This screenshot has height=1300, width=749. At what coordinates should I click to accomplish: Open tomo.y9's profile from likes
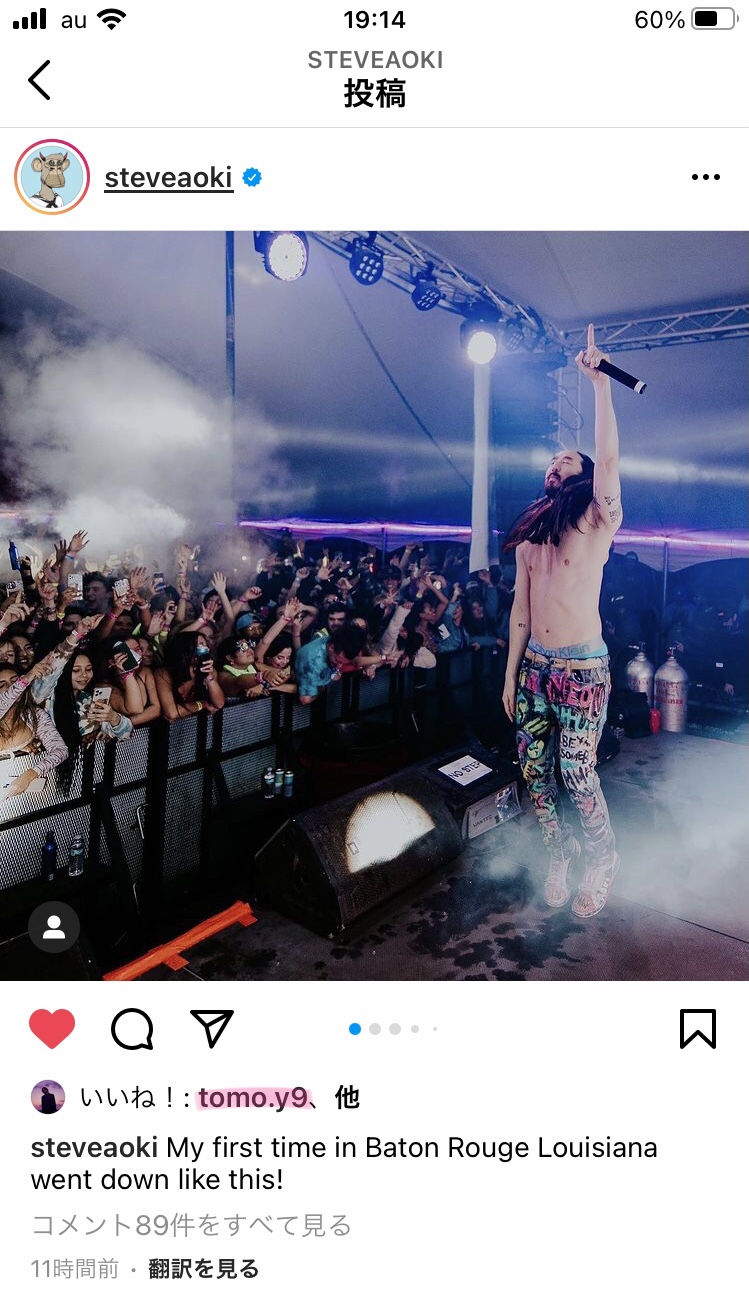pos(253,1098)
